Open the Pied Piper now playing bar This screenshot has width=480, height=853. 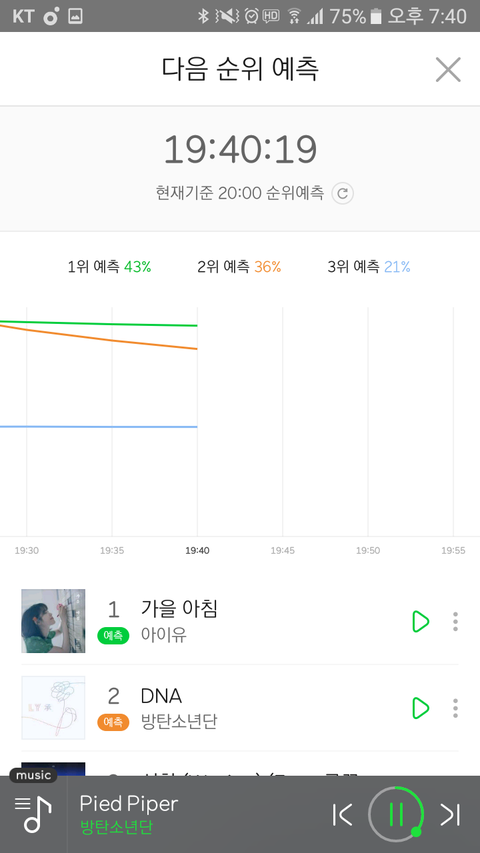(x=196, y=814)
